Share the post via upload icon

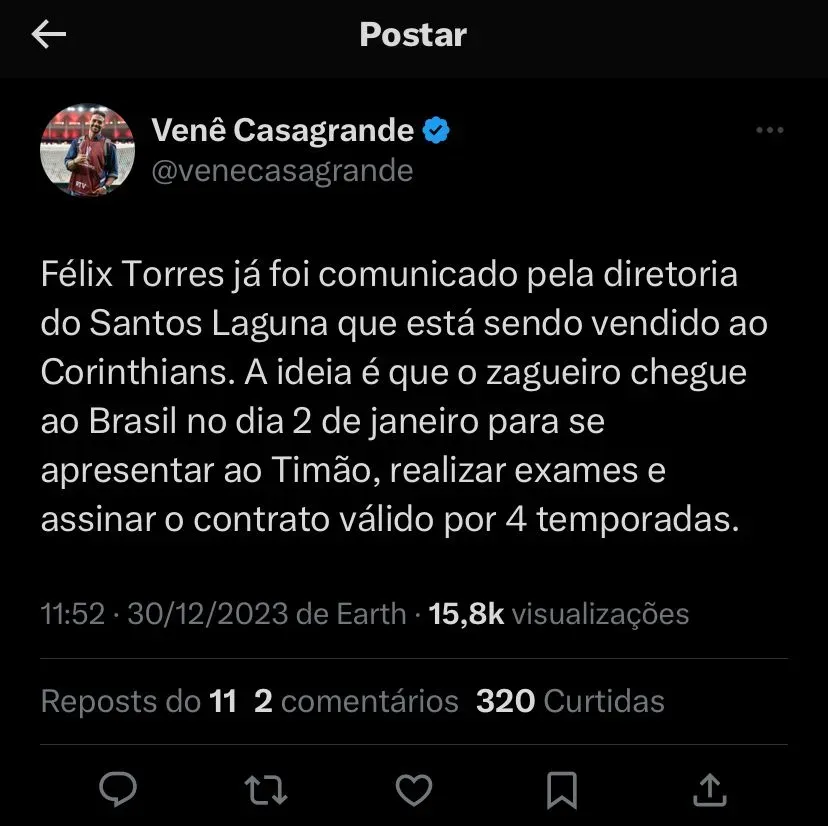pyautogui.click(x=709, y=789)
